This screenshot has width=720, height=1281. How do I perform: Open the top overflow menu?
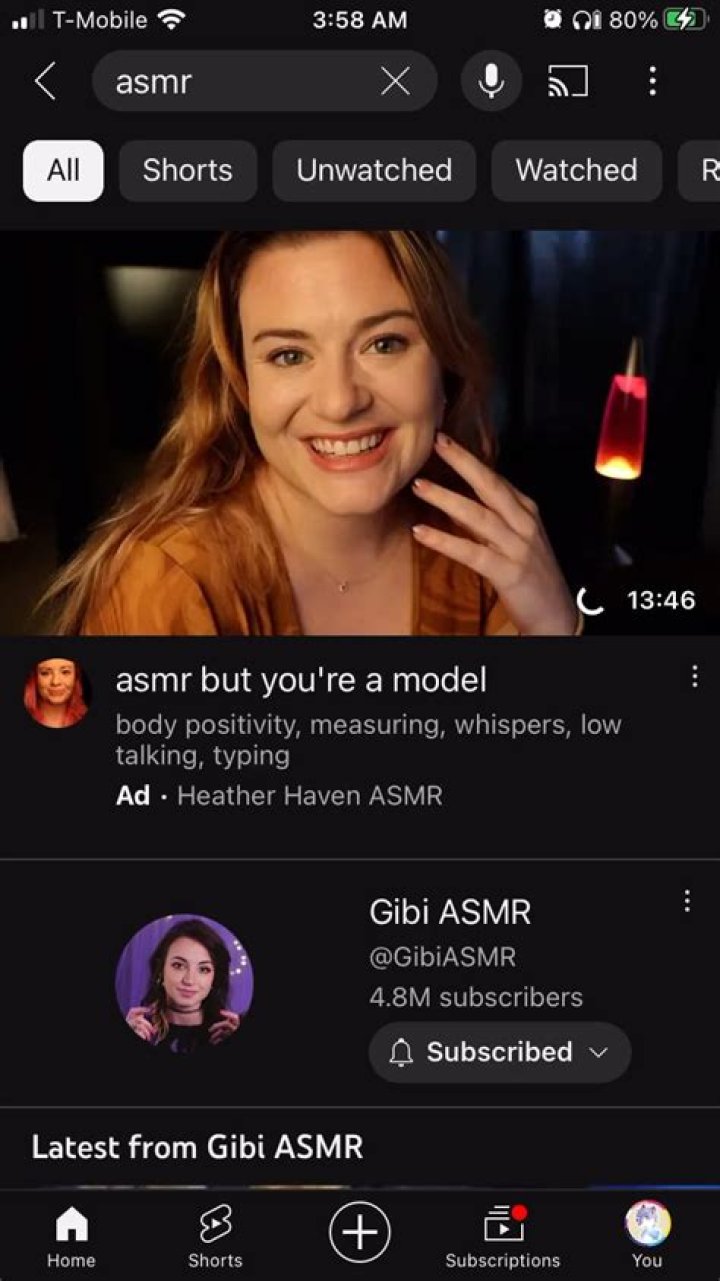652,82
